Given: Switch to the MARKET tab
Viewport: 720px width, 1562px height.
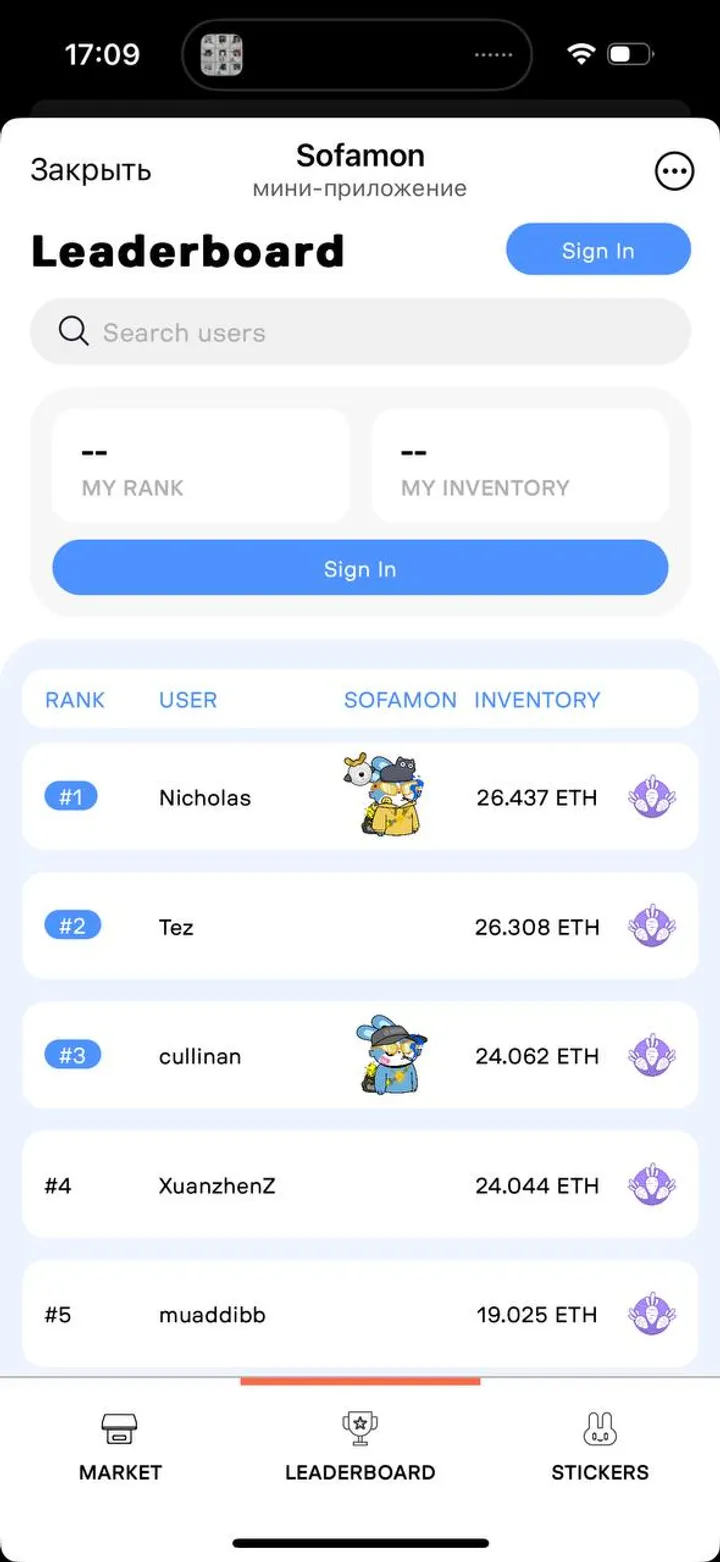Looking at the screenshot, I should [x=120, y=1445].
